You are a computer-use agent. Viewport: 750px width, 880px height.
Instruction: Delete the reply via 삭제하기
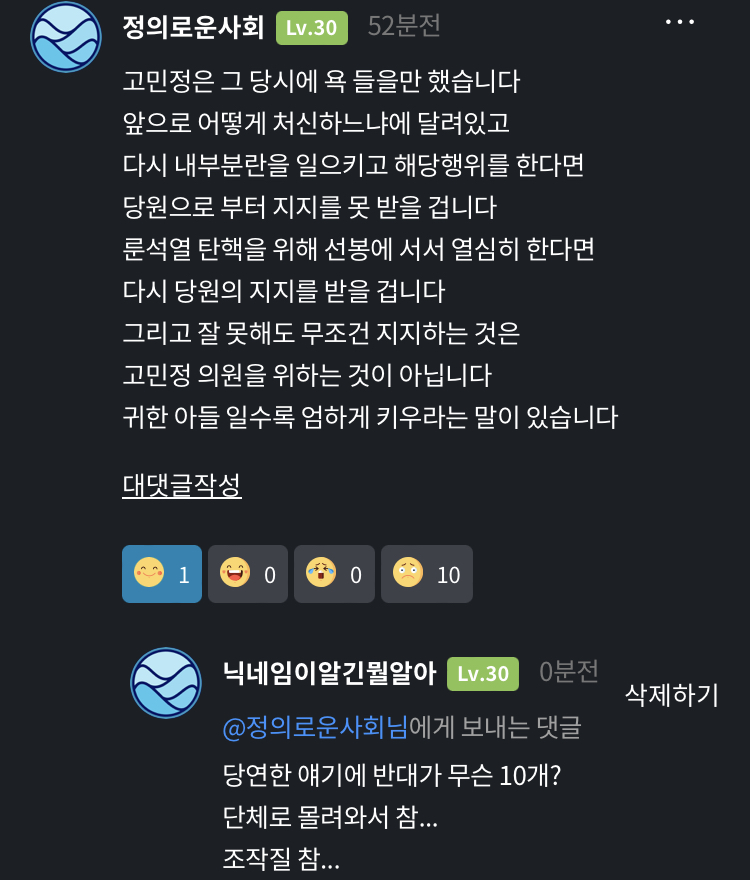point(671,694)
